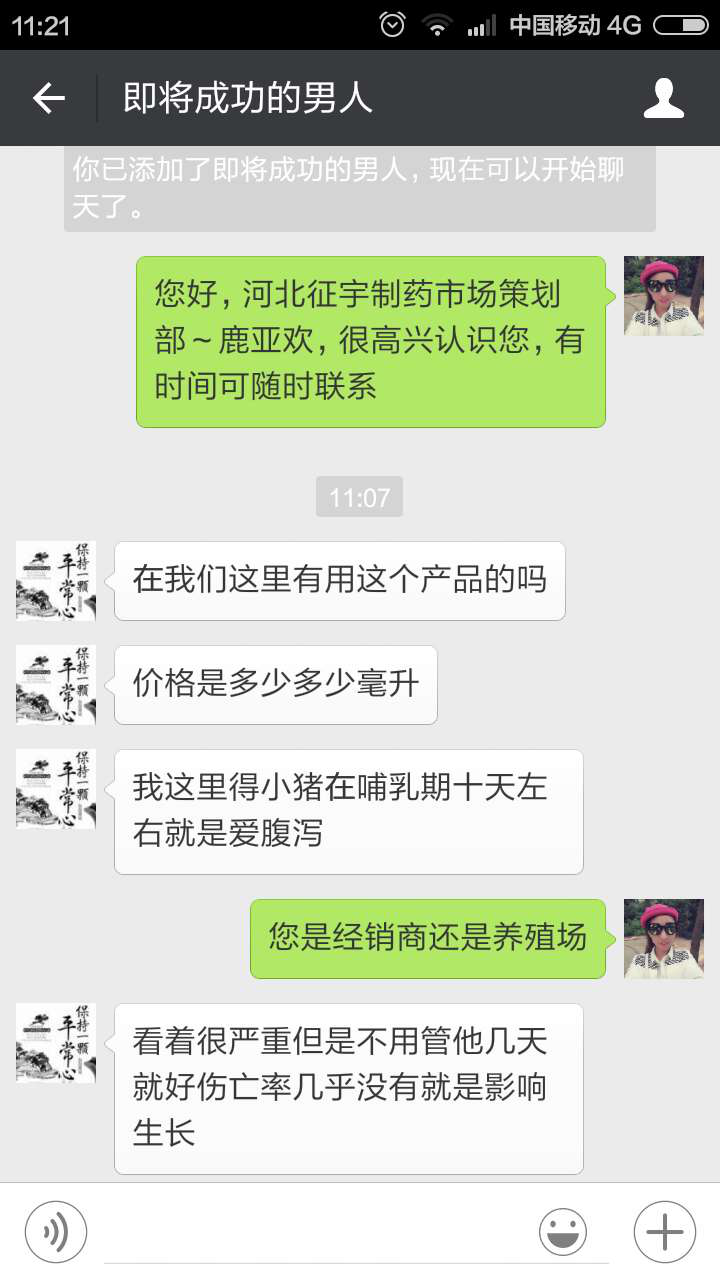Open chat info via the profile icon
Screen dimensions: 720x1280
[664, 98]
